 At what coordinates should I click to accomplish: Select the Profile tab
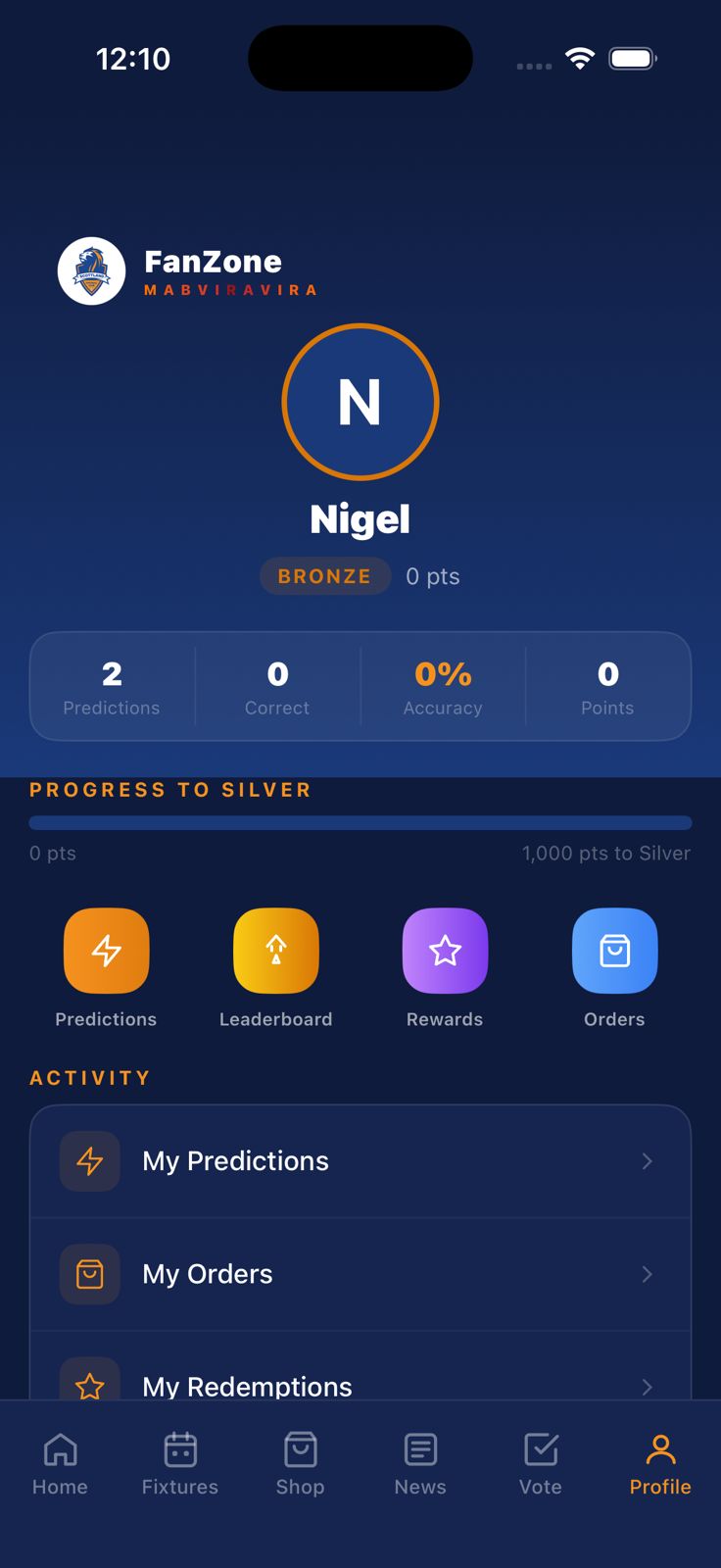point(660,1464)
